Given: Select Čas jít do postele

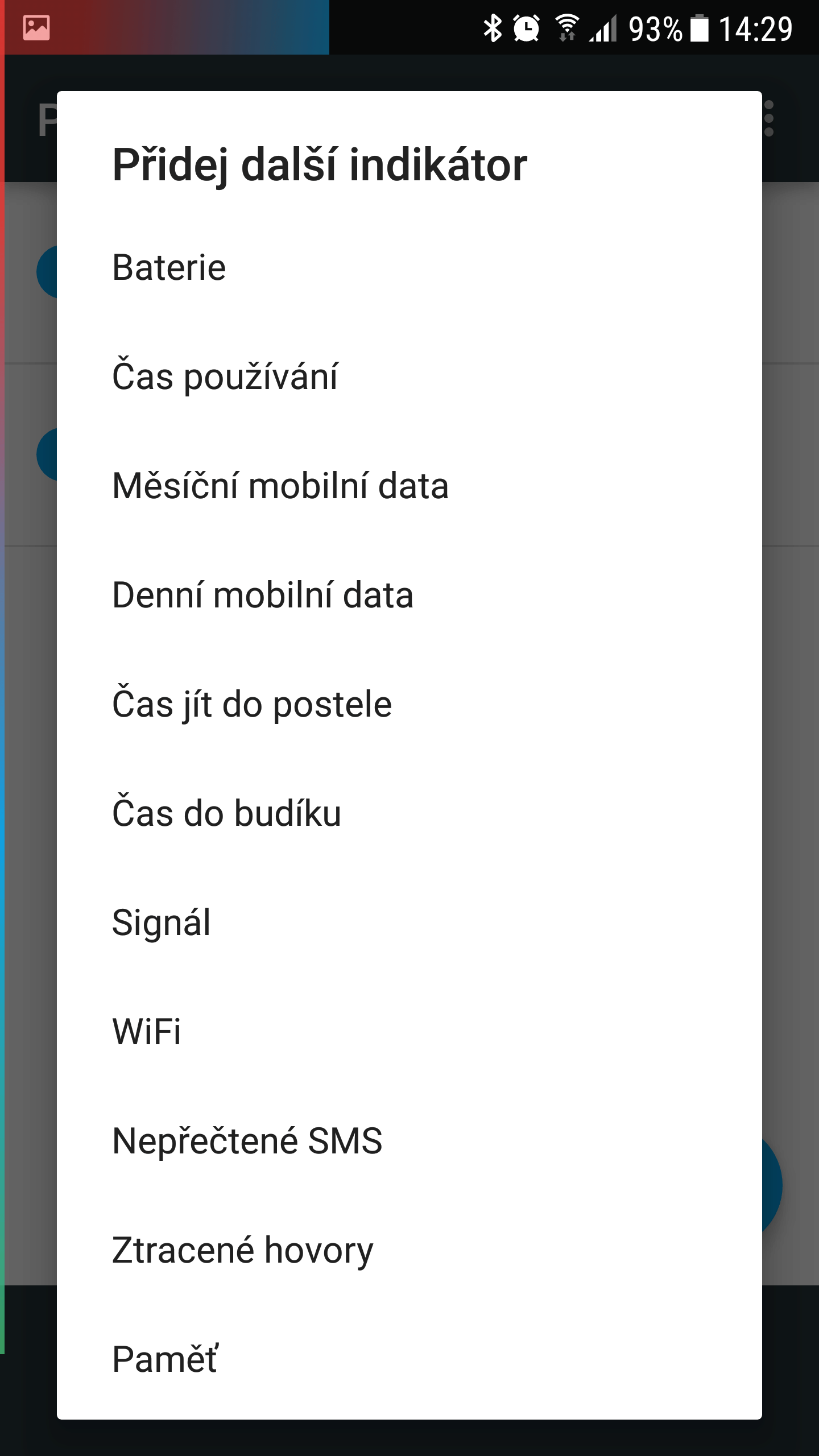Looking at the screenshot, I should click(409, 704).
